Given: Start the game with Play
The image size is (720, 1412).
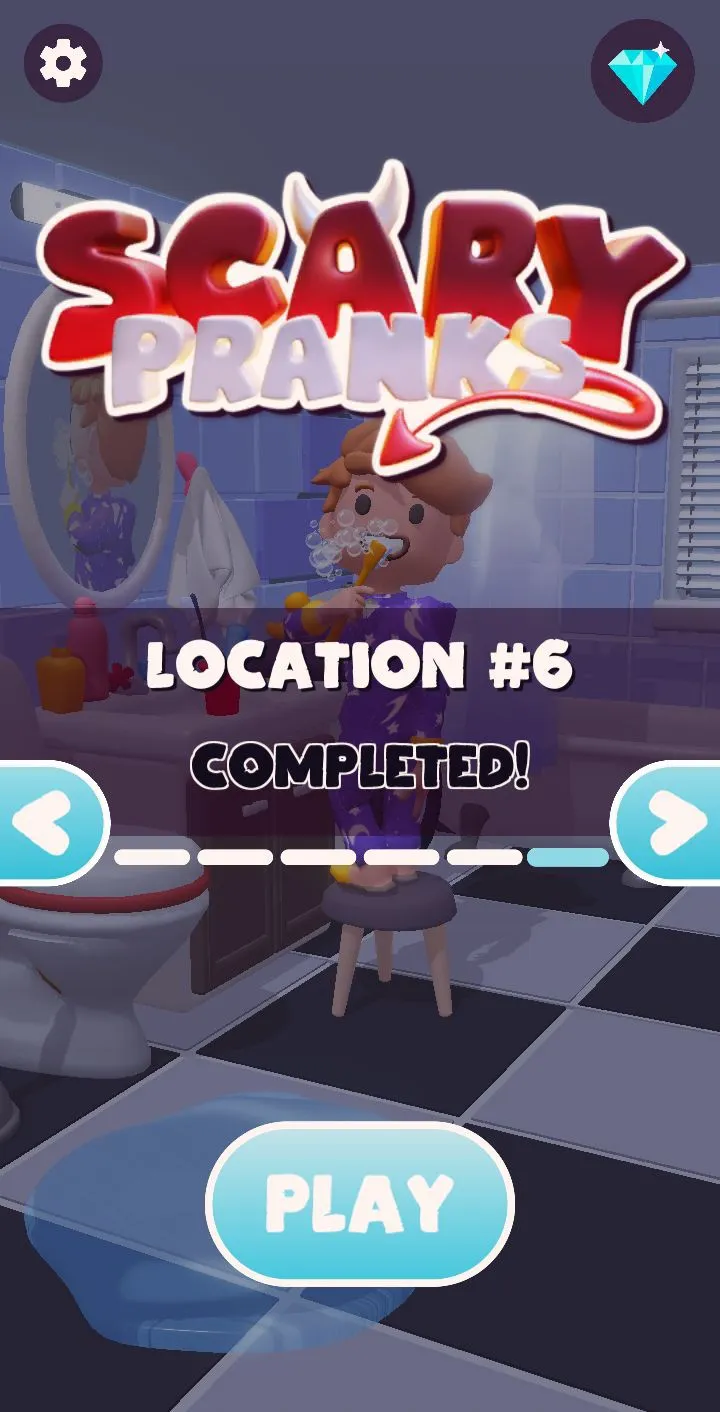Looking at the screenshot, I should tap(360, 1203).
